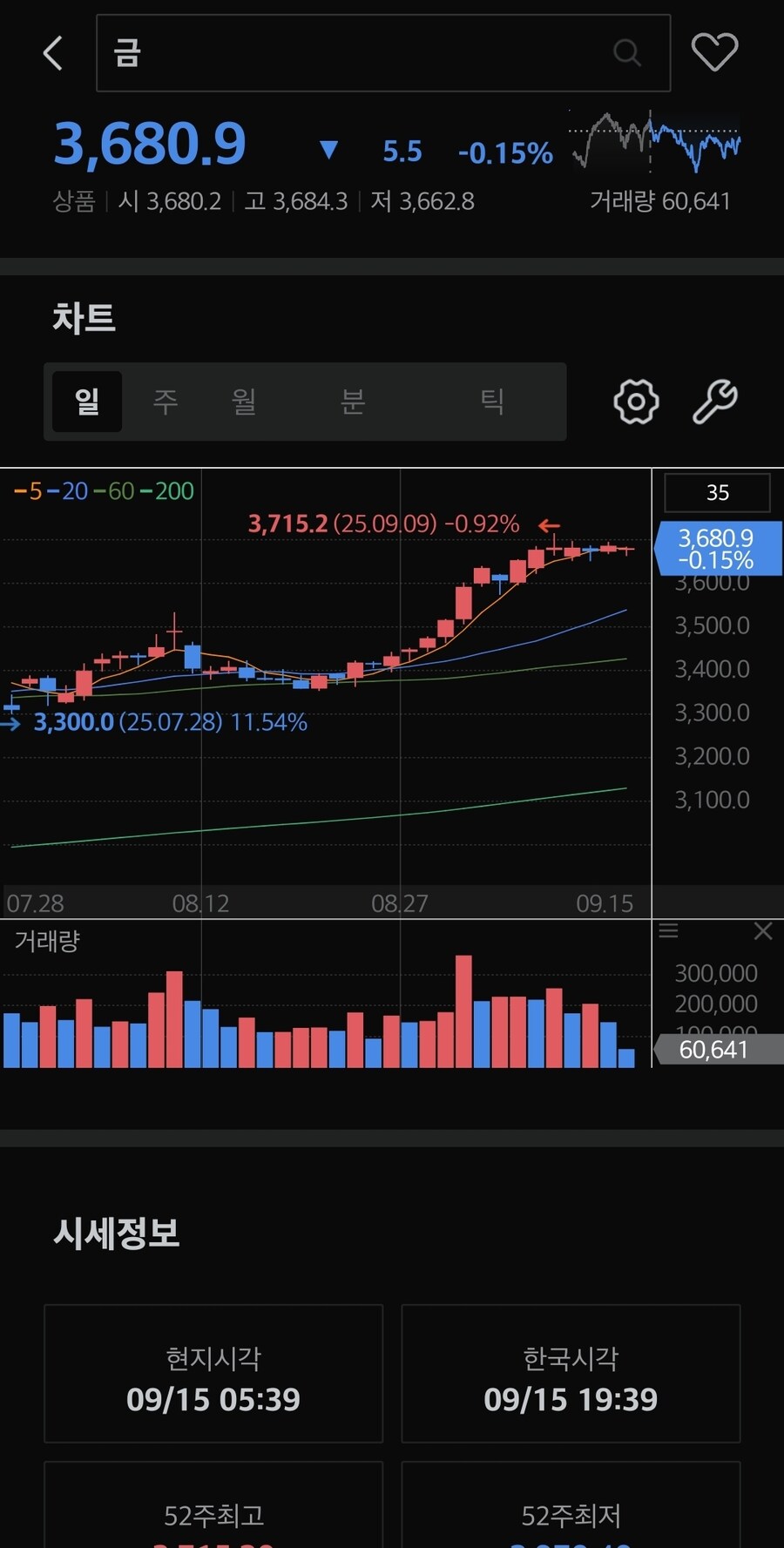Tap the search magnifier icon
This screenshot has height=1548, width=784.
tap(627, 52)
